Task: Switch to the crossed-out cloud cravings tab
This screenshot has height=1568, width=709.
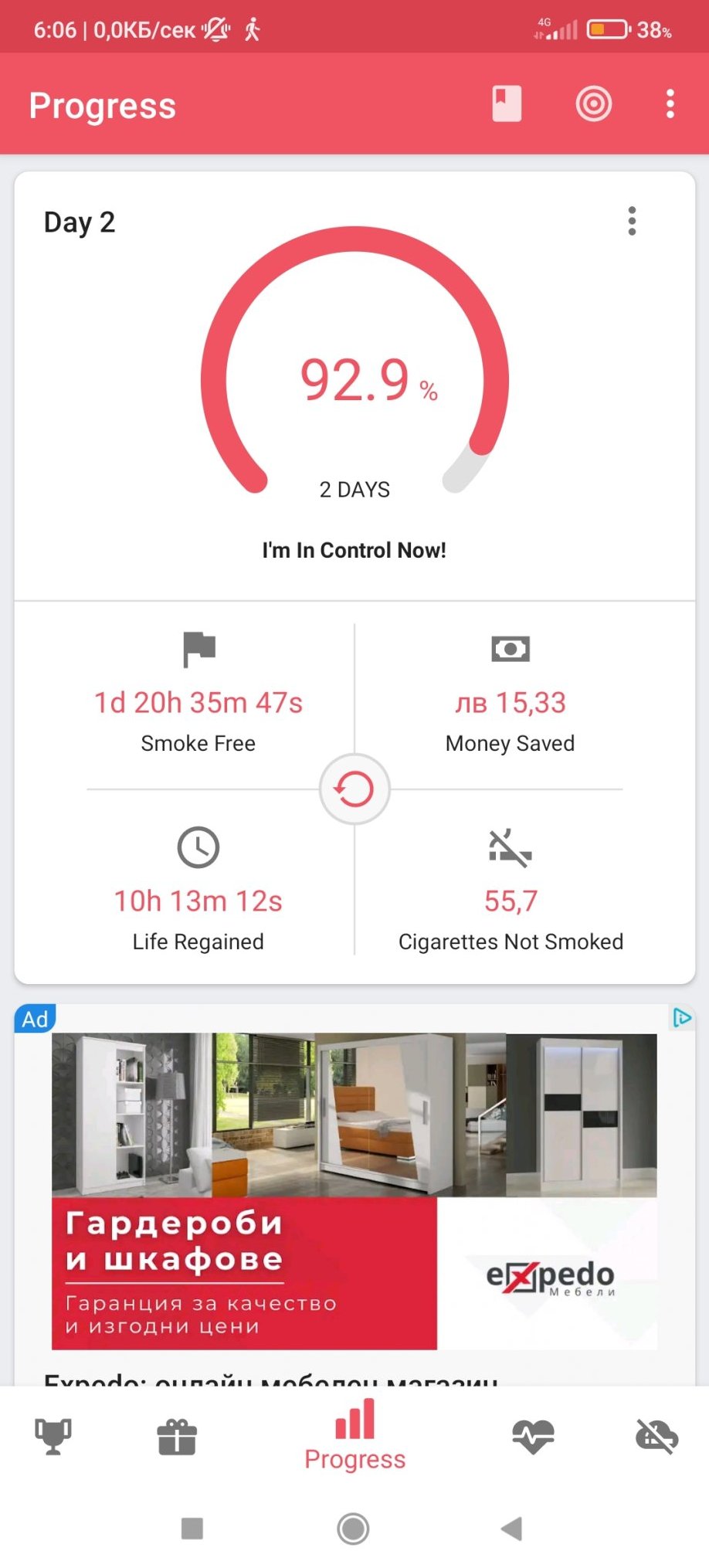Action: pyautogui.click(x=656, y=1437)
